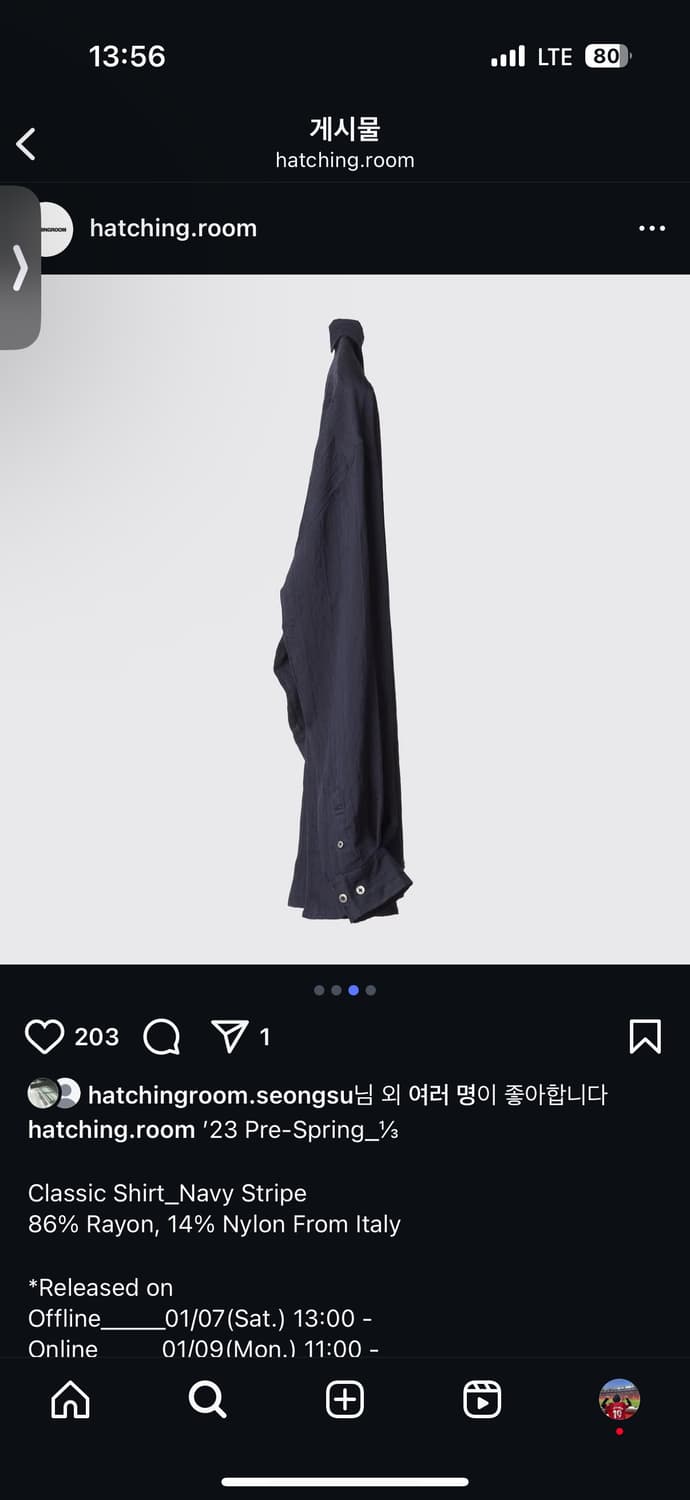Go to the Home feed tab

tap(70, 1400)
